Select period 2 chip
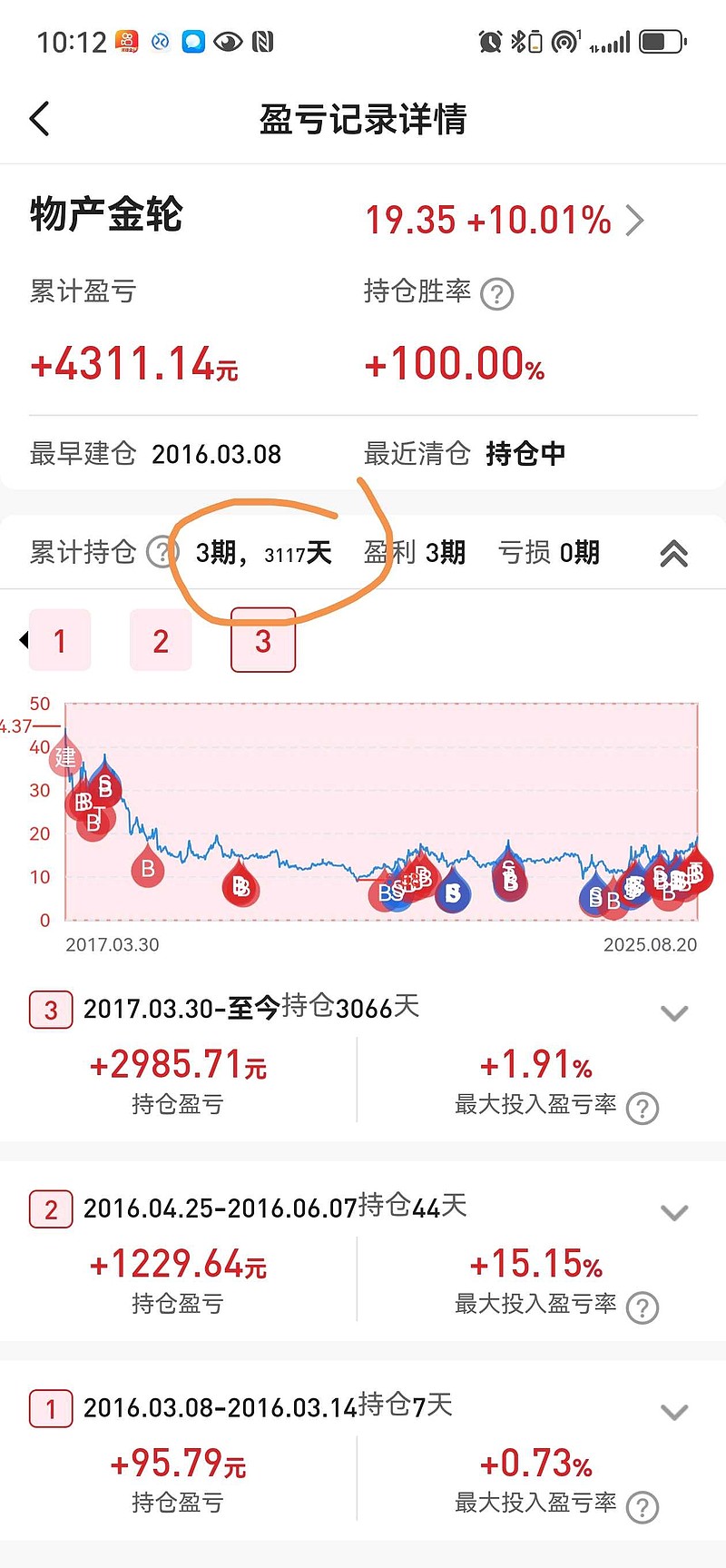 [161, 640]
